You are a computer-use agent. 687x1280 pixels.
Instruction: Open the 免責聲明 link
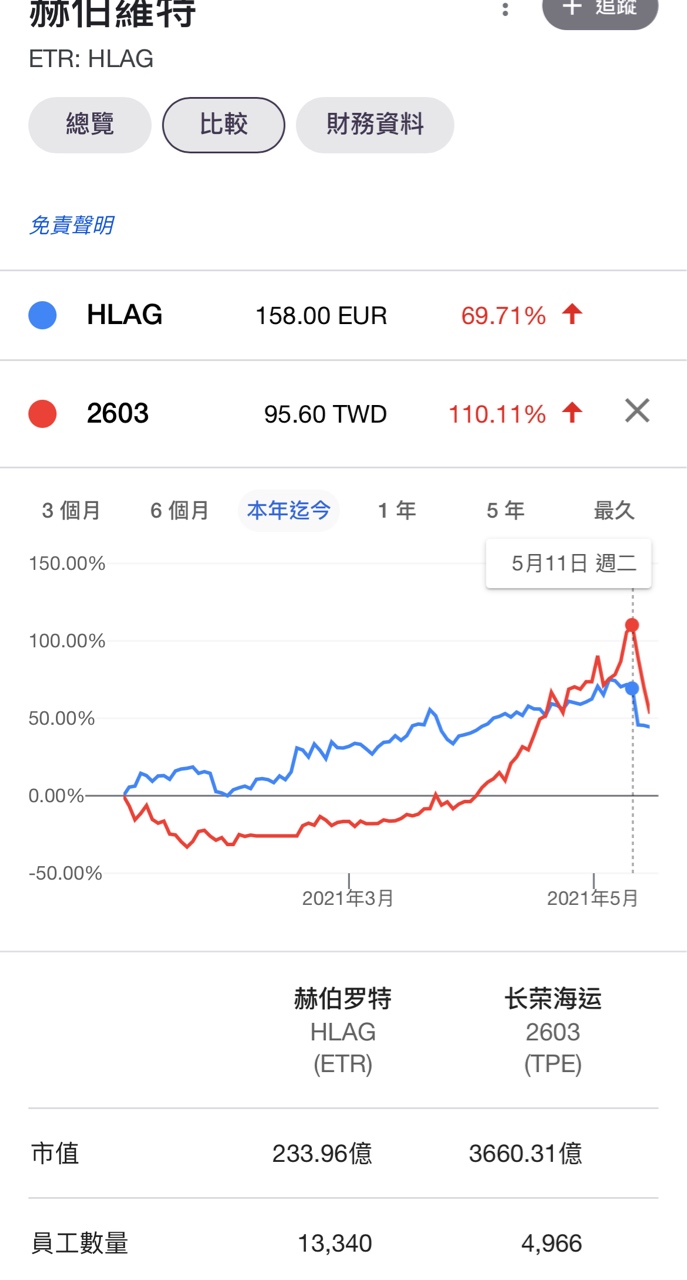click(71, 225)
